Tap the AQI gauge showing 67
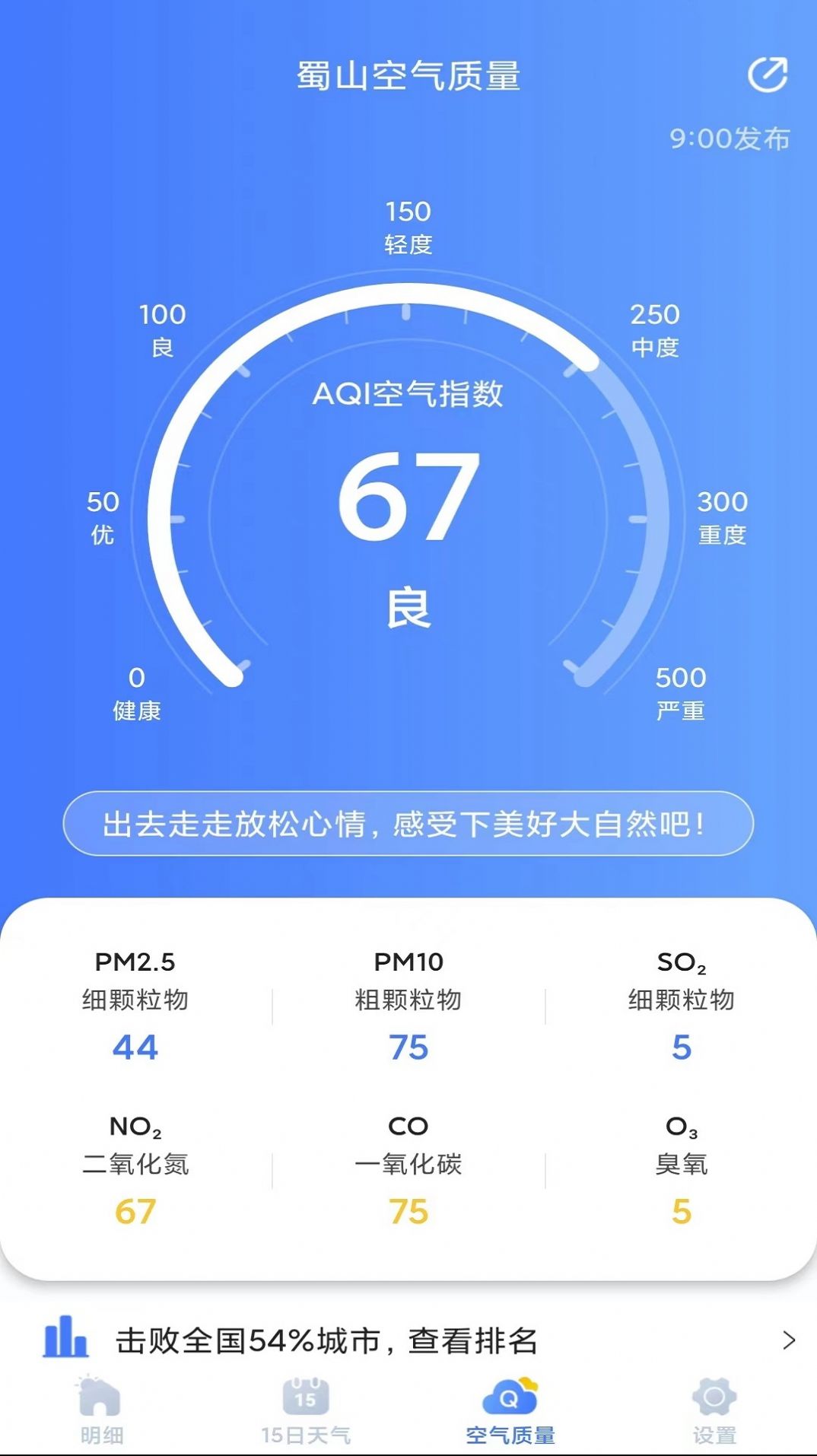 tap(408, 494)
